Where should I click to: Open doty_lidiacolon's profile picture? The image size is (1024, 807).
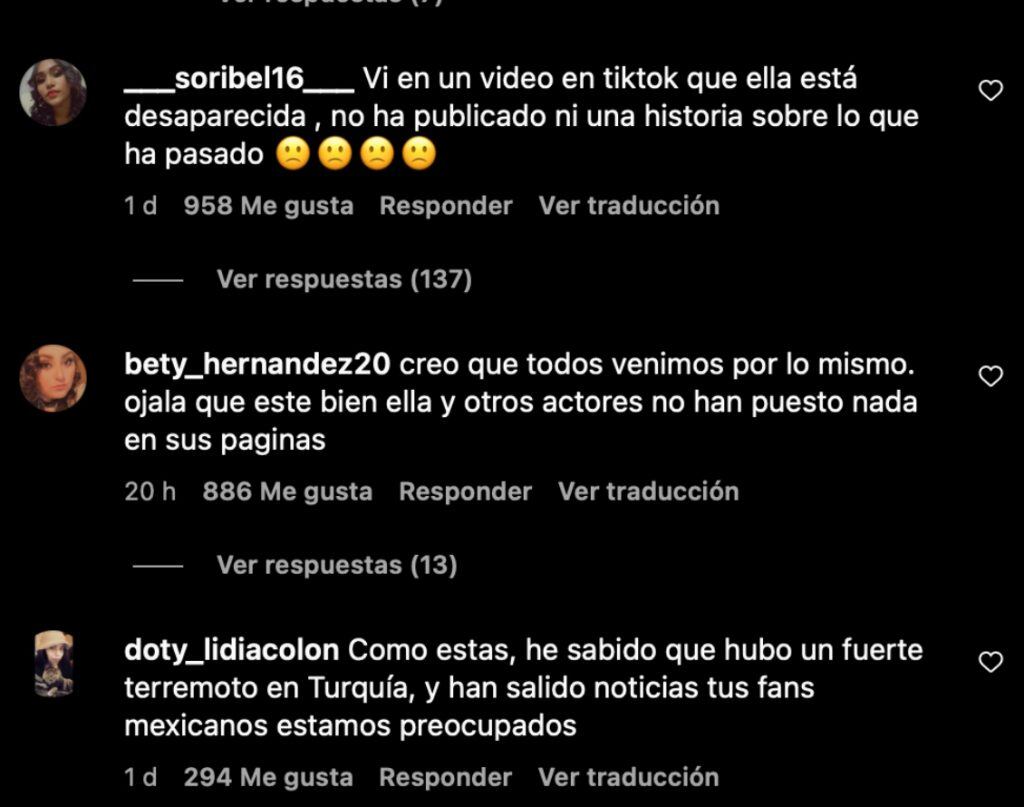[53, 663]
